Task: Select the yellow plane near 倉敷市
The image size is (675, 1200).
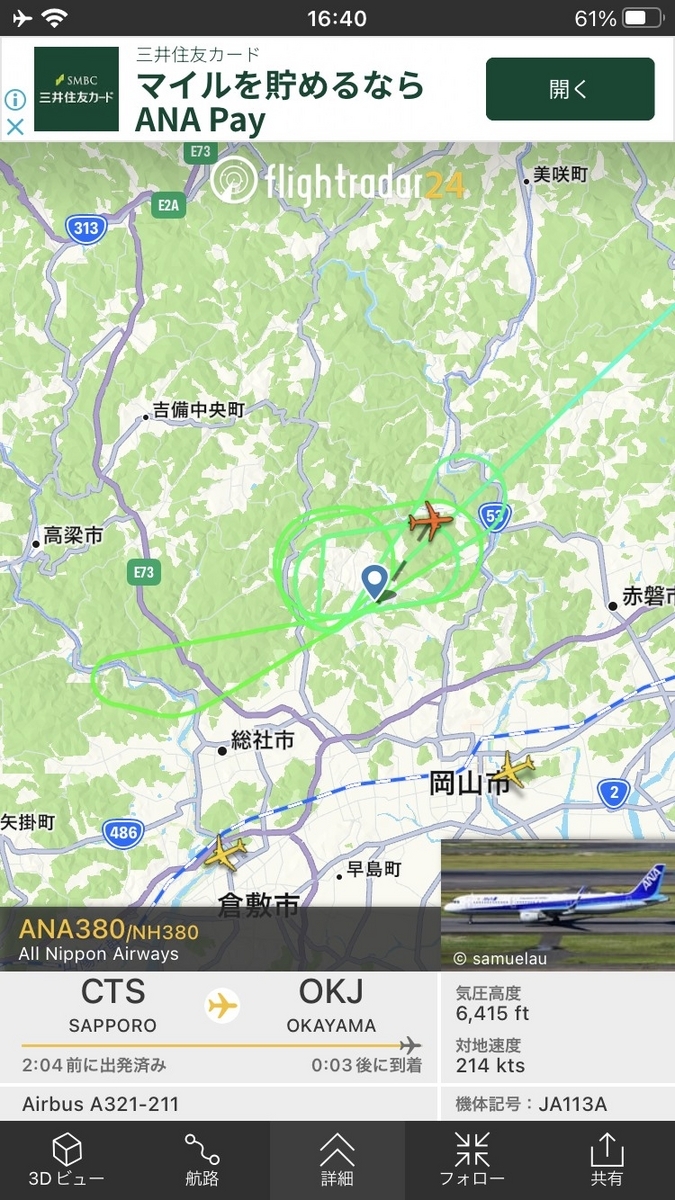Action: click(x=226, y=852)
